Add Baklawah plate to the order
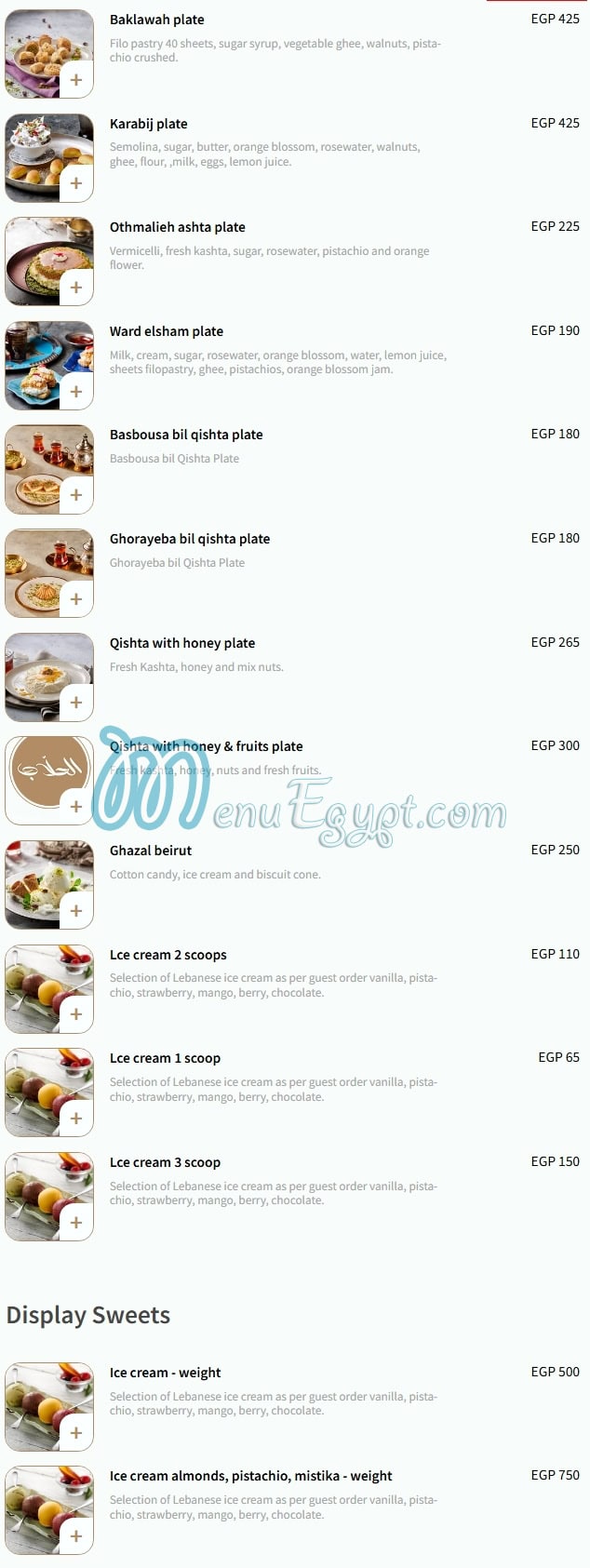This screenshot has height=1568, width=590. coord(76,80)
